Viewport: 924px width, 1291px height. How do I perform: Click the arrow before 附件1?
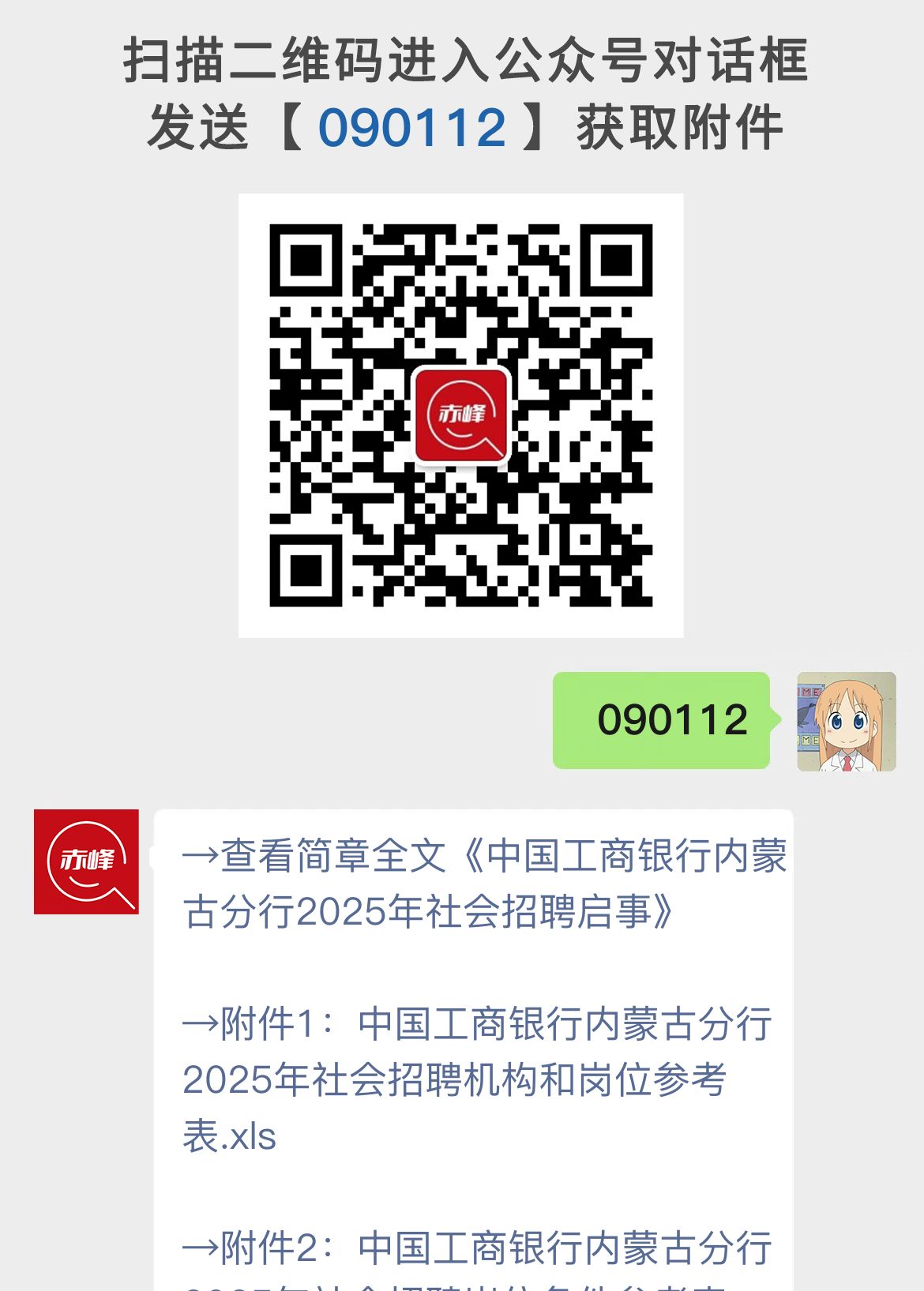[198, 1021]
